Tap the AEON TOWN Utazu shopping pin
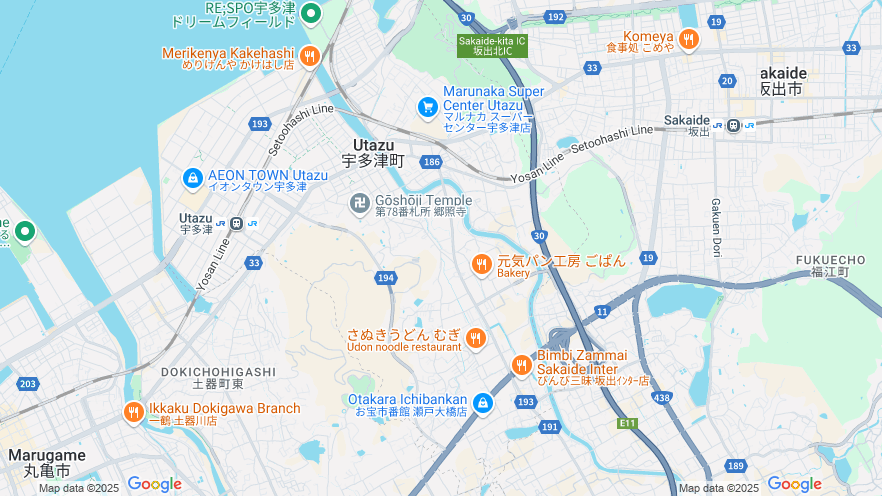Screen dimensions: 882x496 193,178
